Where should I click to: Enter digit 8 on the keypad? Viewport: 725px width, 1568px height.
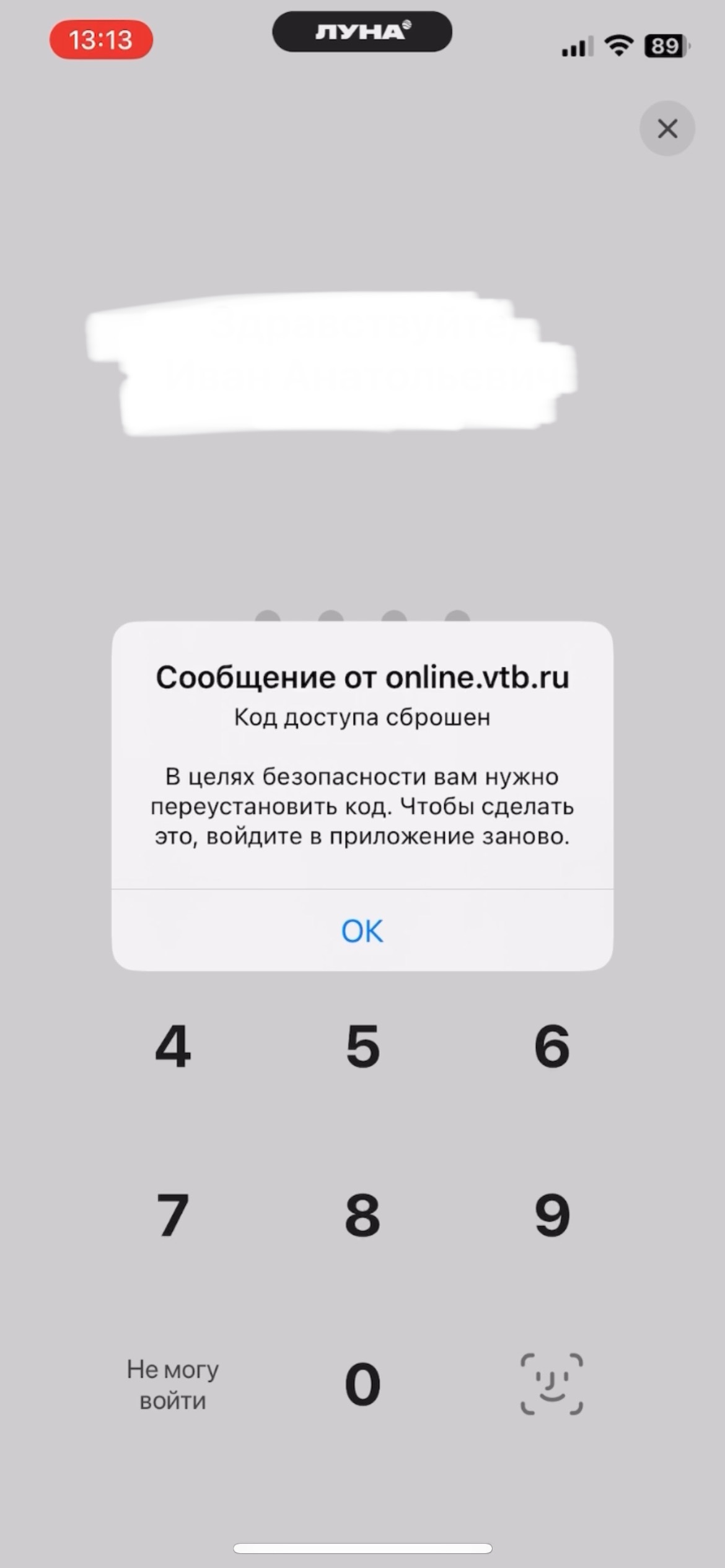click(362, 1215)
